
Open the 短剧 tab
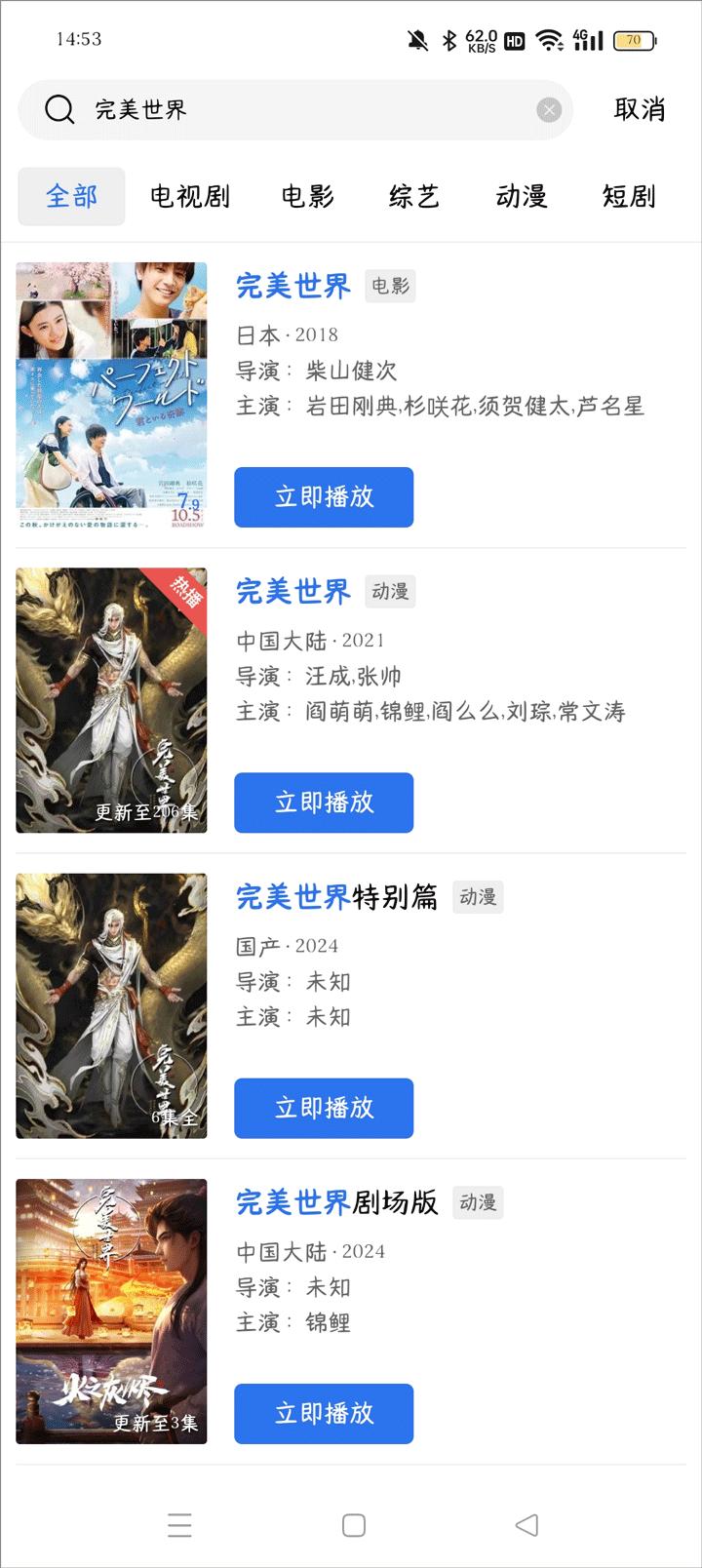(629, 196)
